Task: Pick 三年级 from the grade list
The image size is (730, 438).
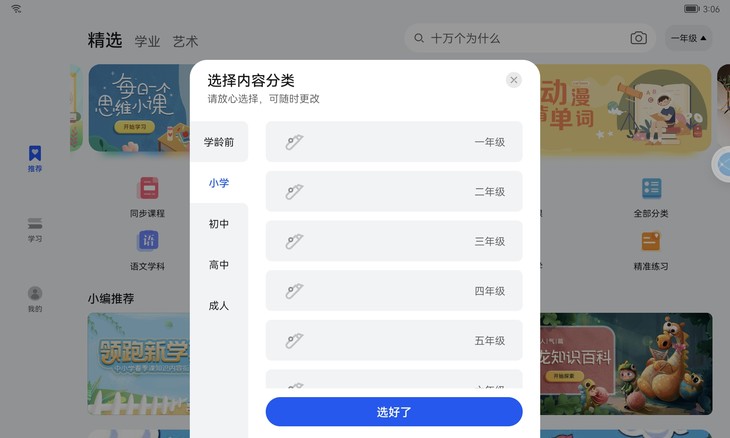Action: point(394,241)
